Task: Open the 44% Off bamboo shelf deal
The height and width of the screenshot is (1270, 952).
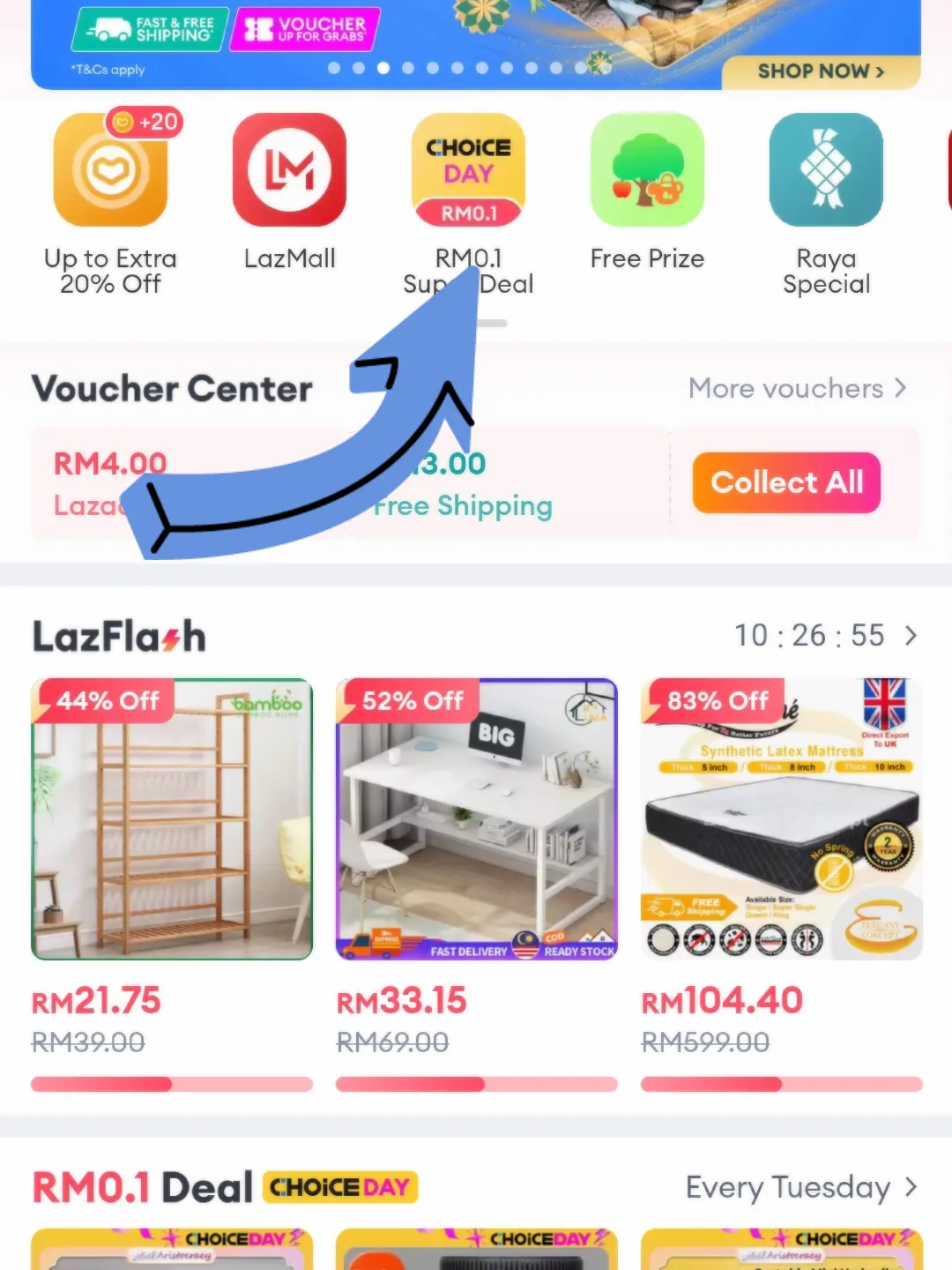Action: [172, 820]
